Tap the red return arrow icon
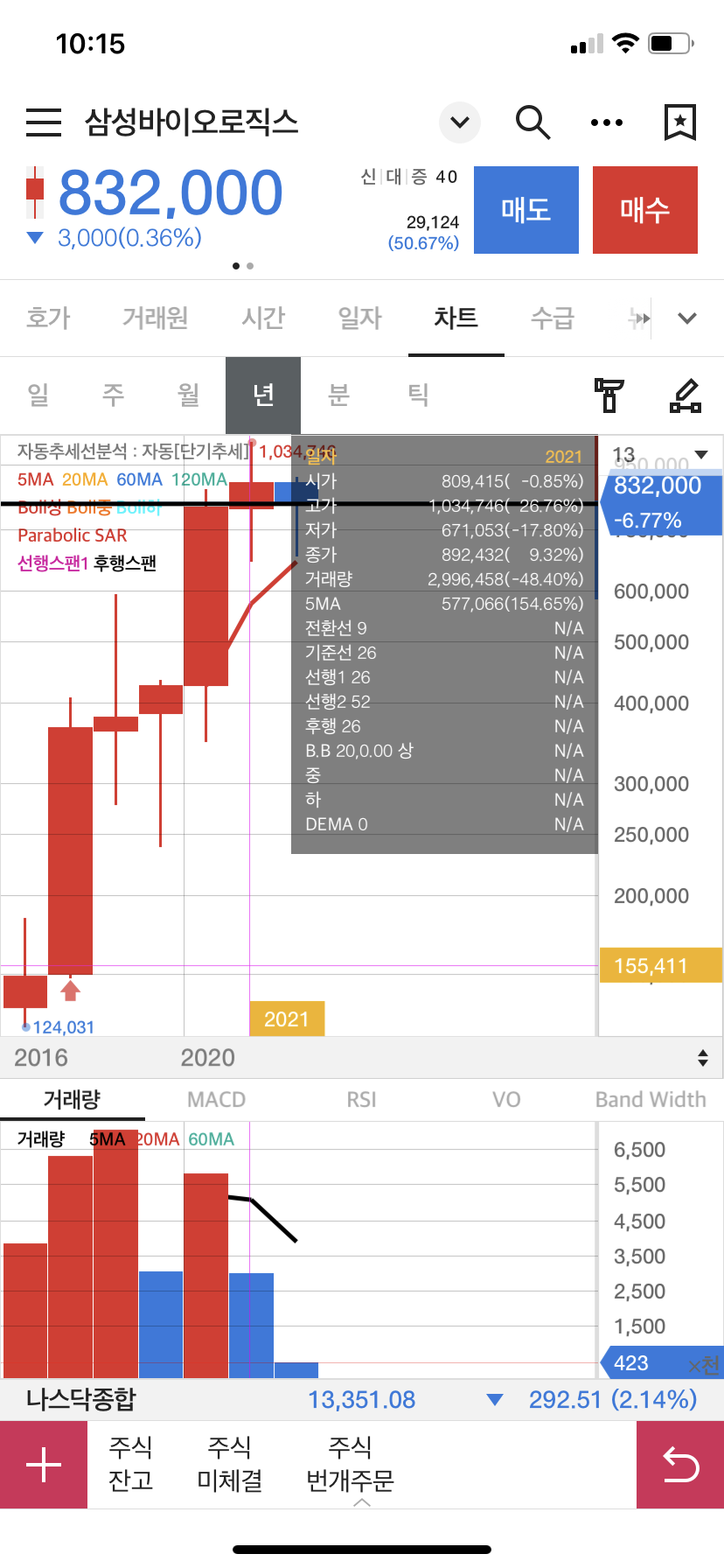 tap(680, 1464)
